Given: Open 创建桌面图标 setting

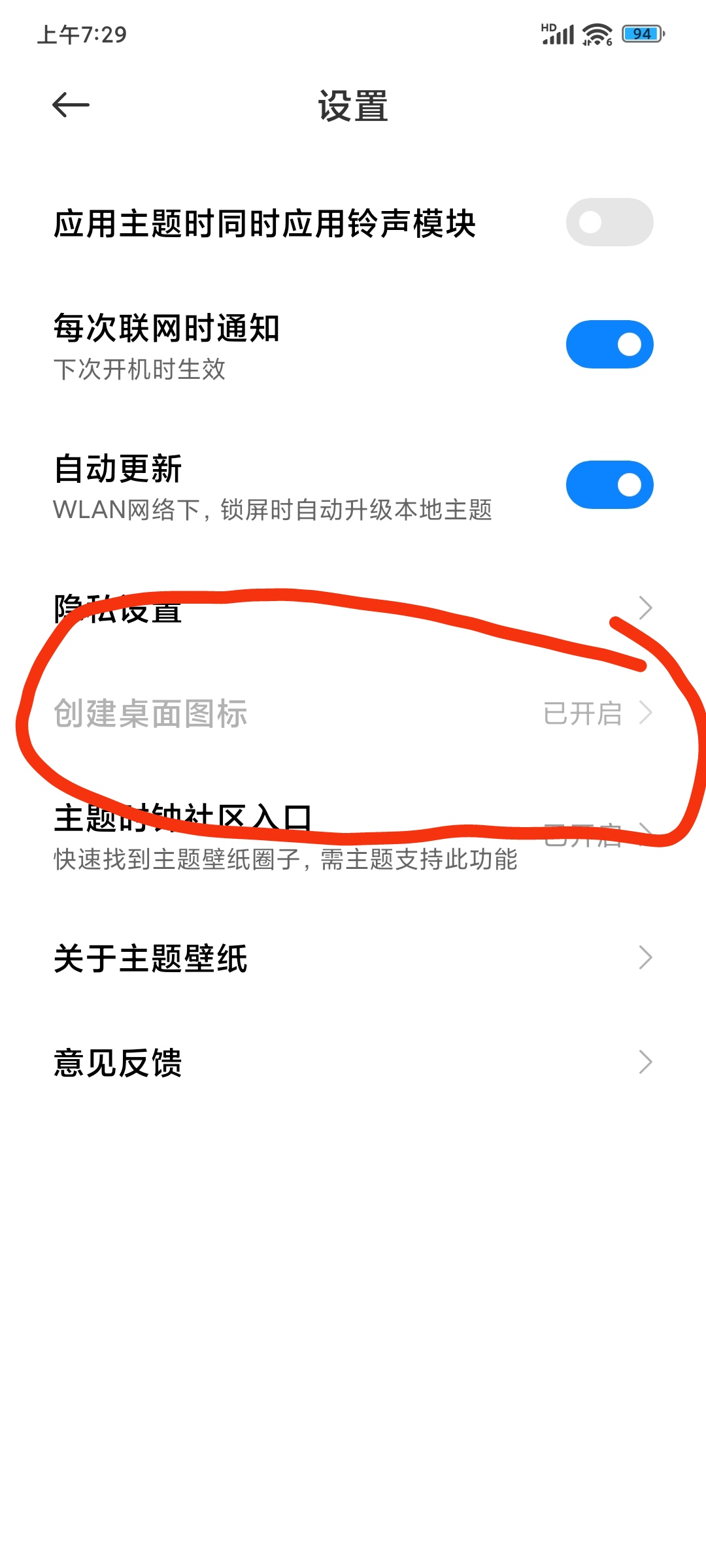Looking at the screenshot, I should [353, 713].
